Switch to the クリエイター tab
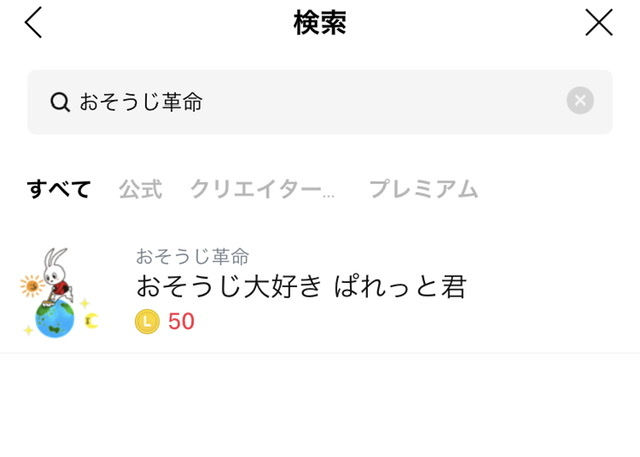 pos(262,189)
